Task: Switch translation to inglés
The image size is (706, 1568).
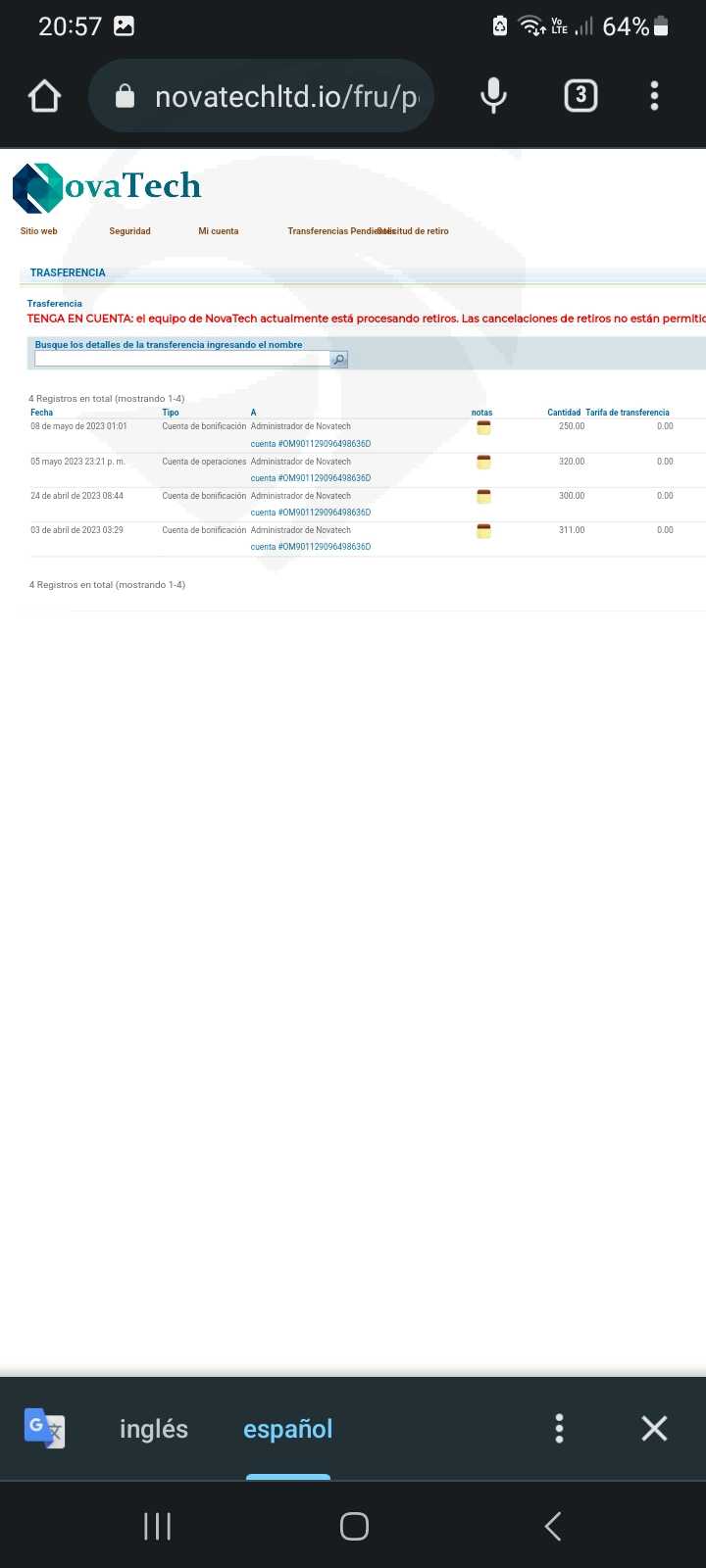Action: coord(154,1429)
